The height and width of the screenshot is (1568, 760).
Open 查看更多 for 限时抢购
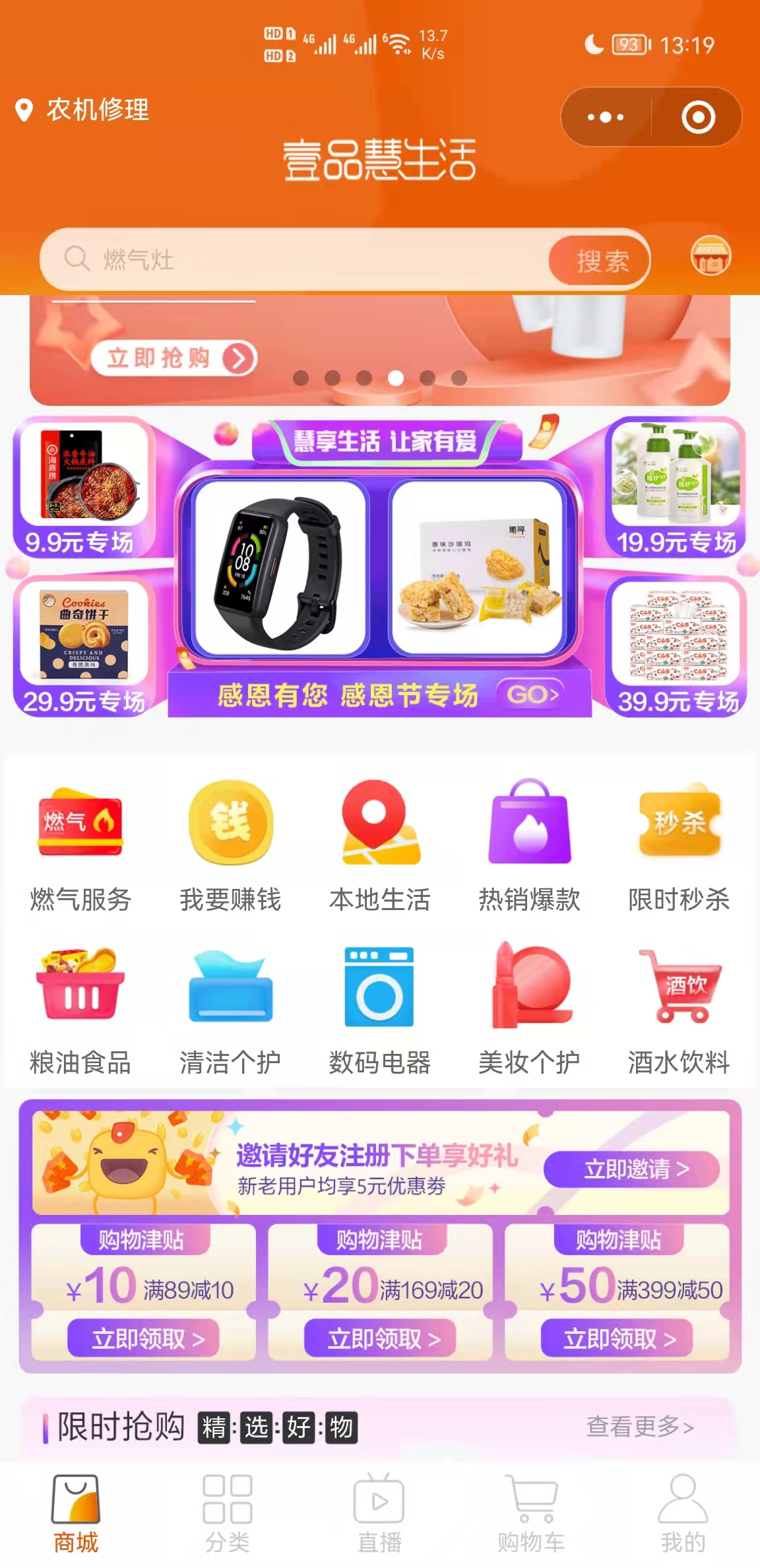click(x=640, y=1427)
